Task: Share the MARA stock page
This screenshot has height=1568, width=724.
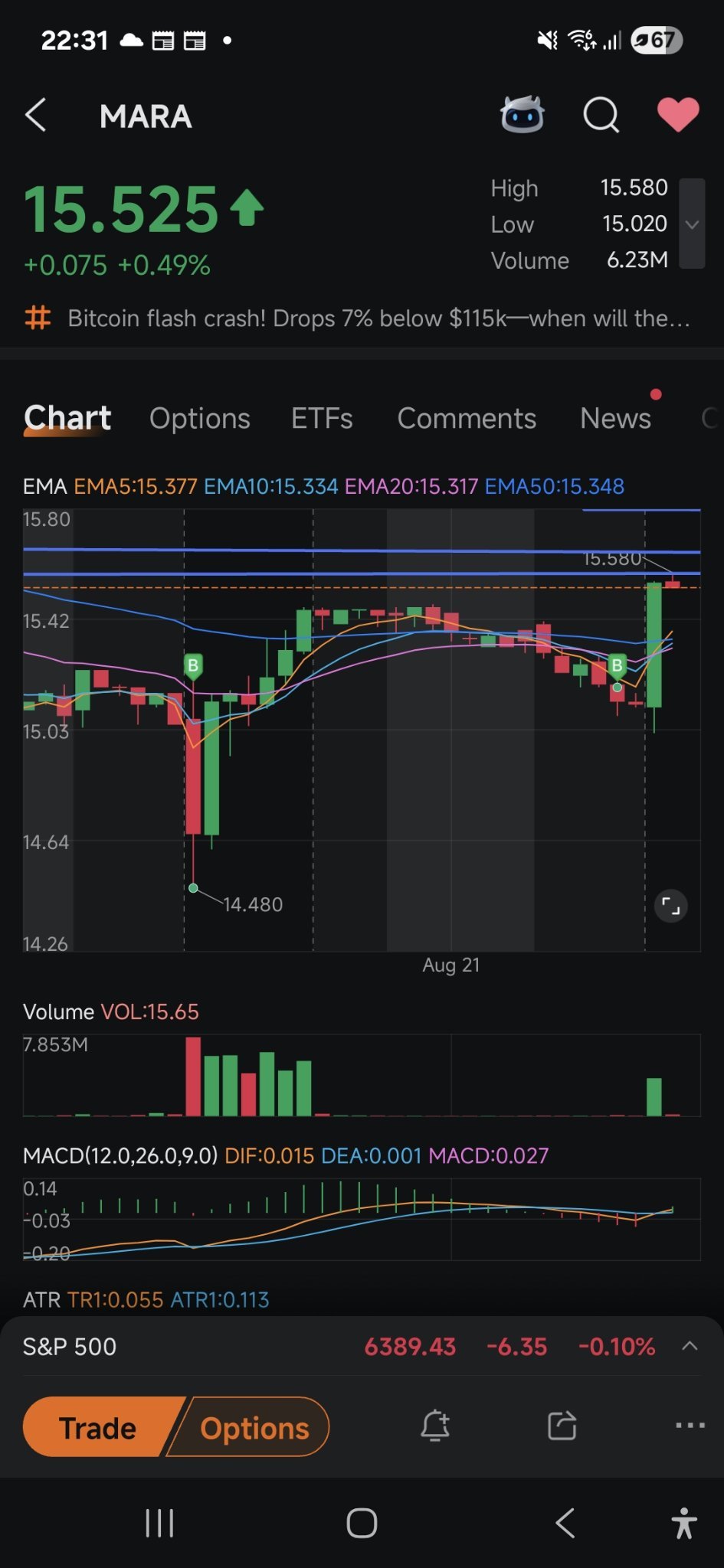Action: click(562, 1426)
